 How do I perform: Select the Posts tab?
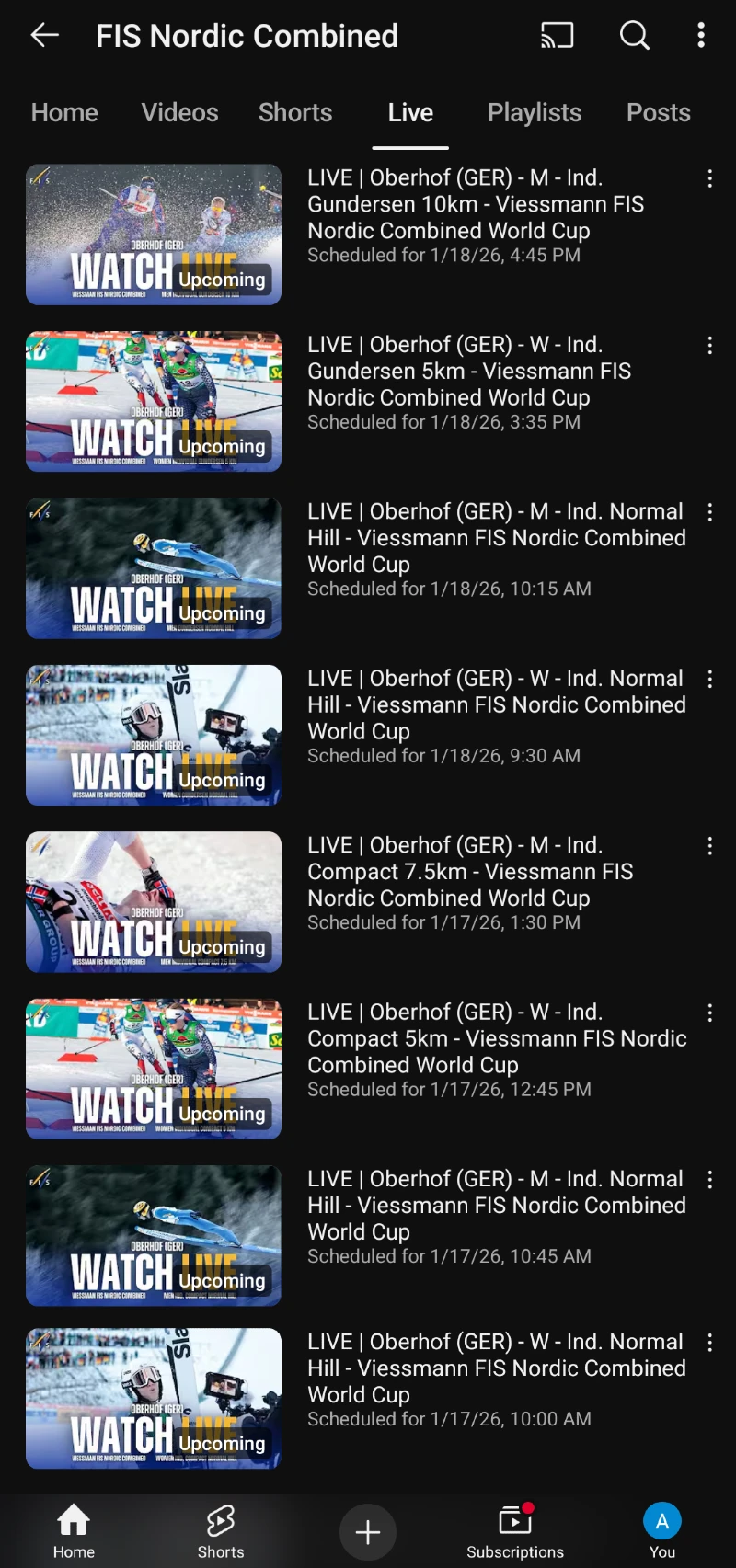(658, 113)
